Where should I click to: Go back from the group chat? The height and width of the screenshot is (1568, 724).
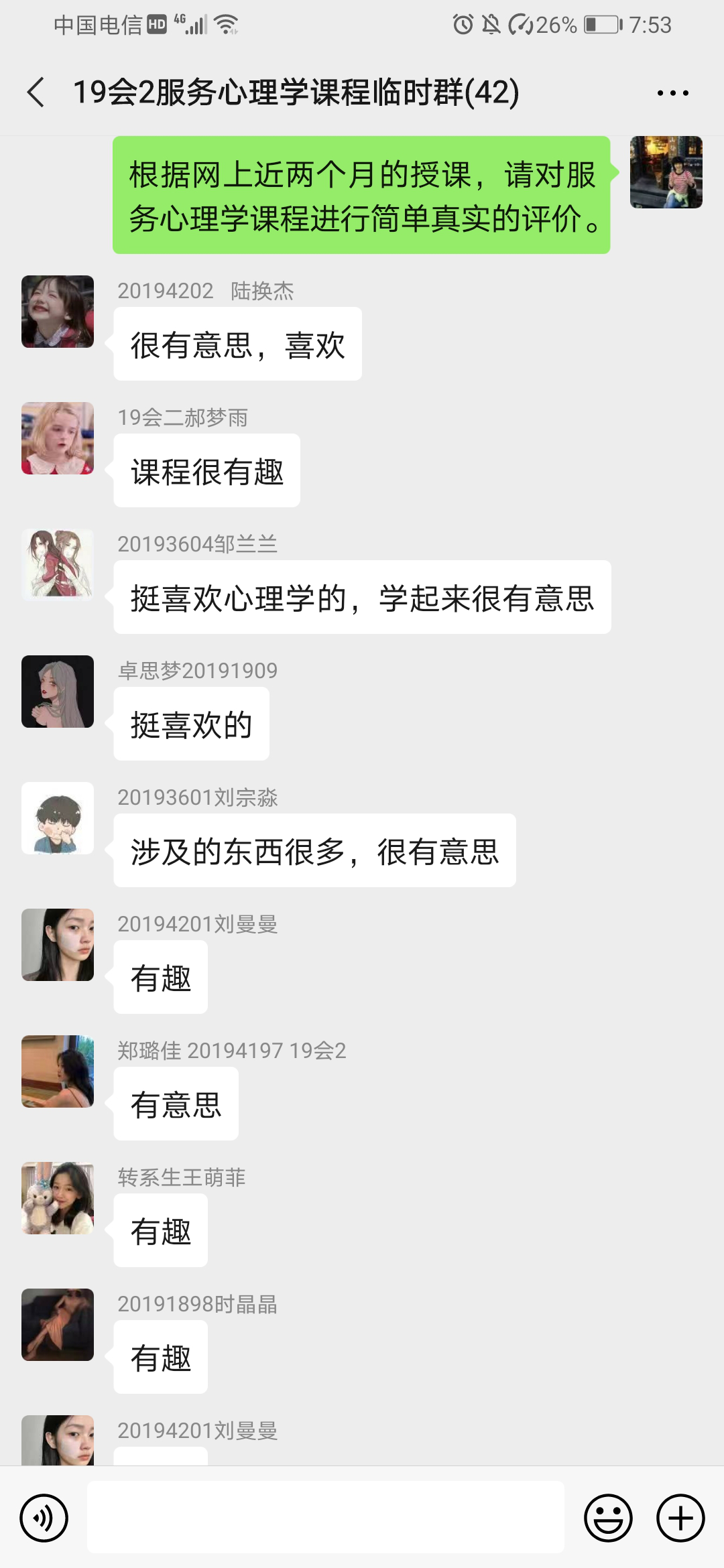[36, 92]
